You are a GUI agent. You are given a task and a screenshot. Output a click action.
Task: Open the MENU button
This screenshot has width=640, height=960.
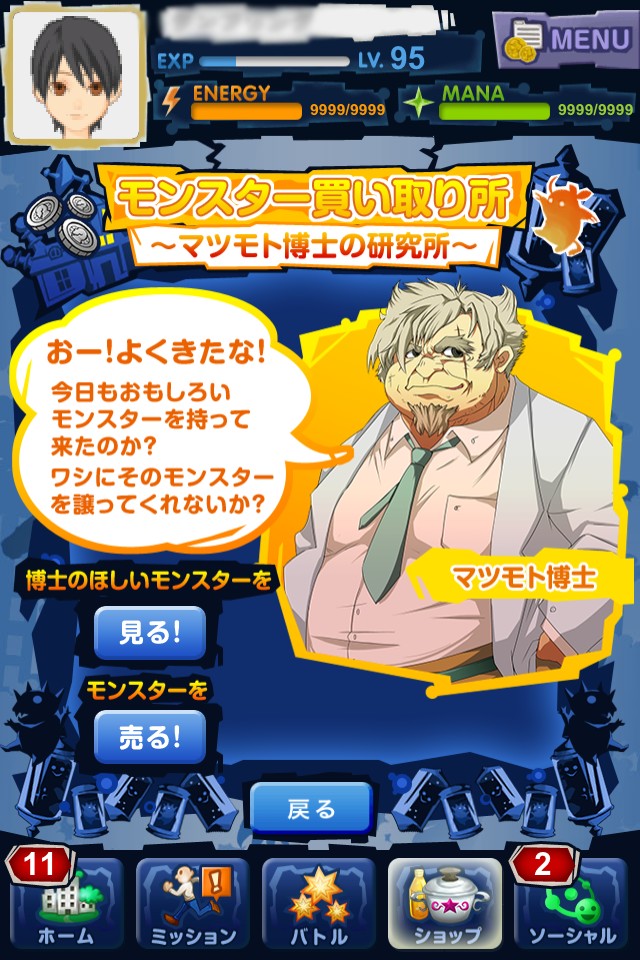tap(567, 39)
